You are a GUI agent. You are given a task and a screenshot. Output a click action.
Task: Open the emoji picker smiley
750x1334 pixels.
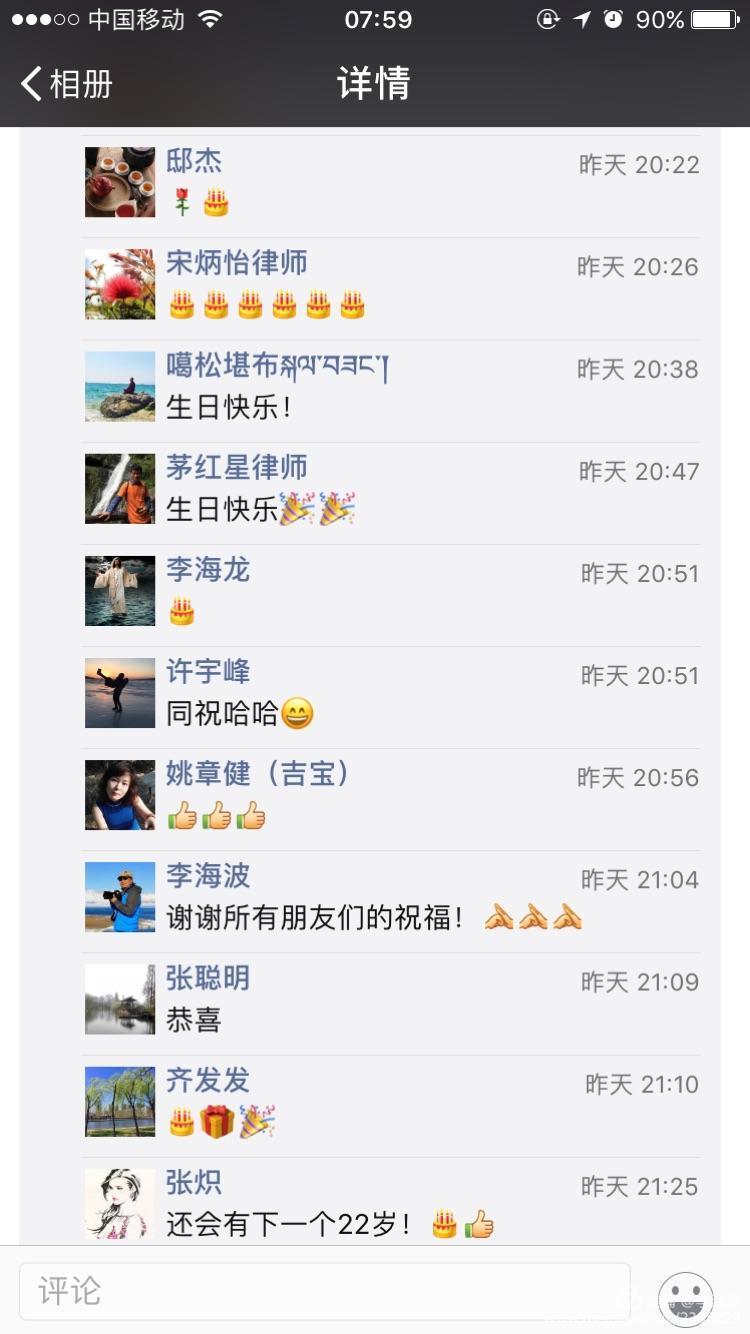[x=685, y=1298]
